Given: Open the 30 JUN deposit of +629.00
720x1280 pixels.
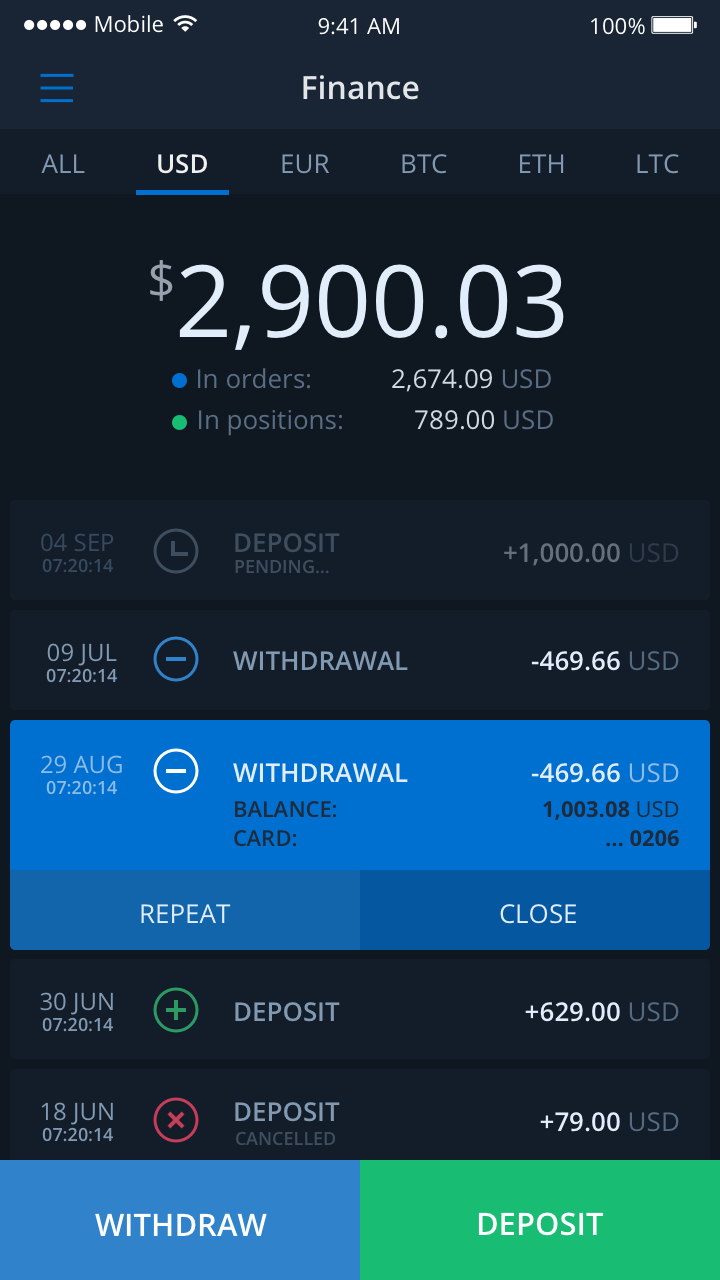Looking at the screenshot, I should 360,1010.
